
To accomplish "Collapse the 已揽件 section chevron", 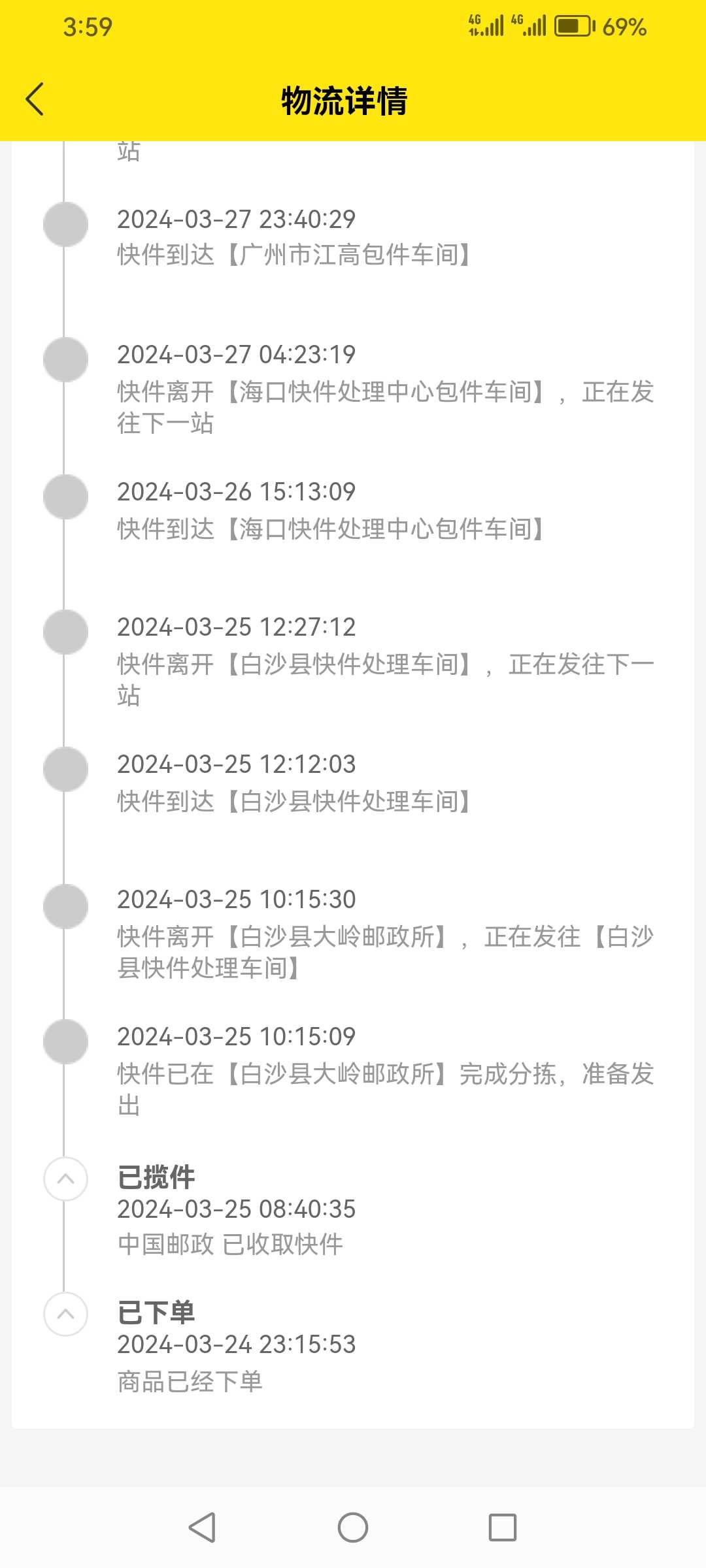I will [65, 1179].
